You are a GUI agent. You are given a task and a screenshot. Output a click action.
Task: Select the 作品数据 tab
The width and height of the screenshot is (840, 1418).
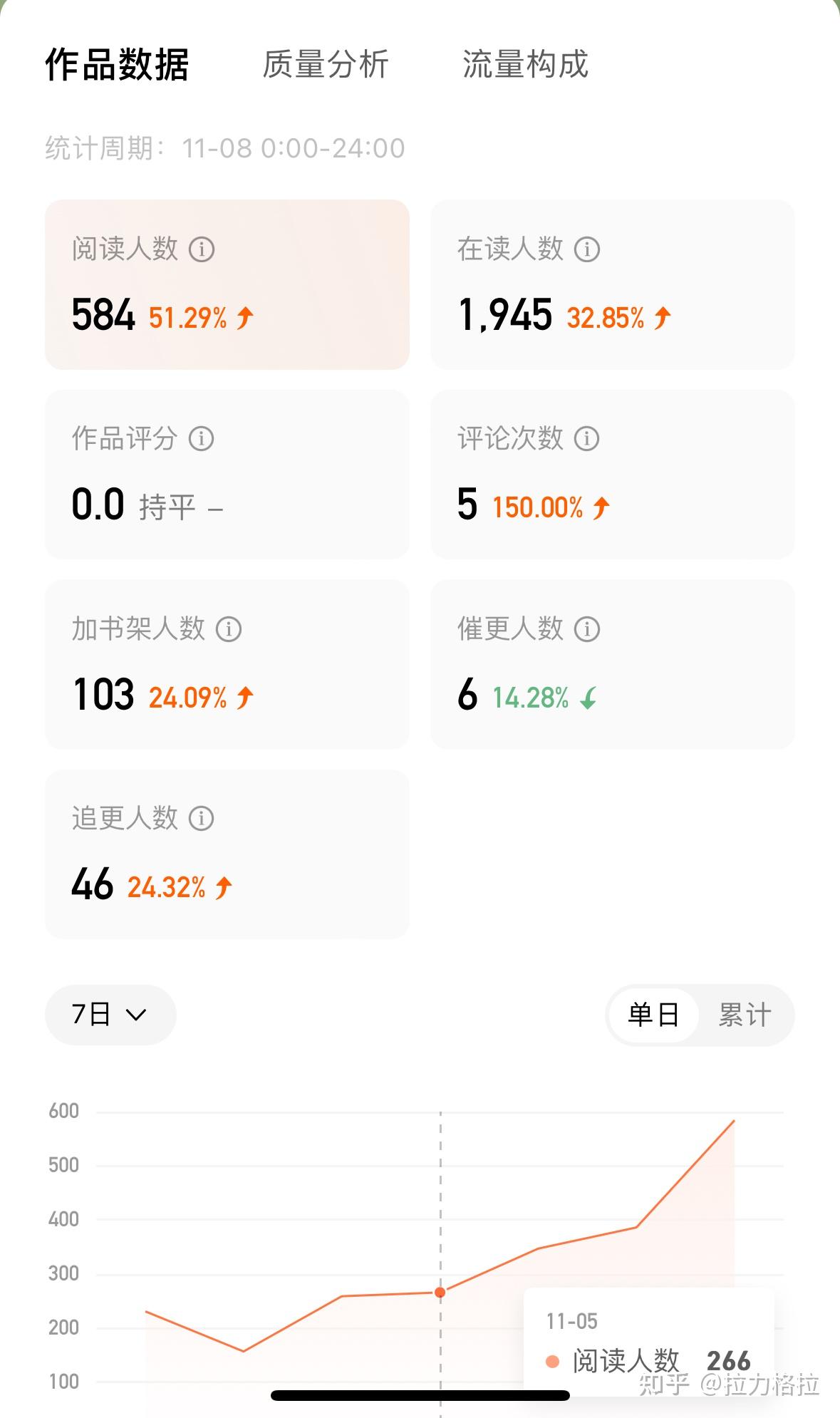coord(118,64)
